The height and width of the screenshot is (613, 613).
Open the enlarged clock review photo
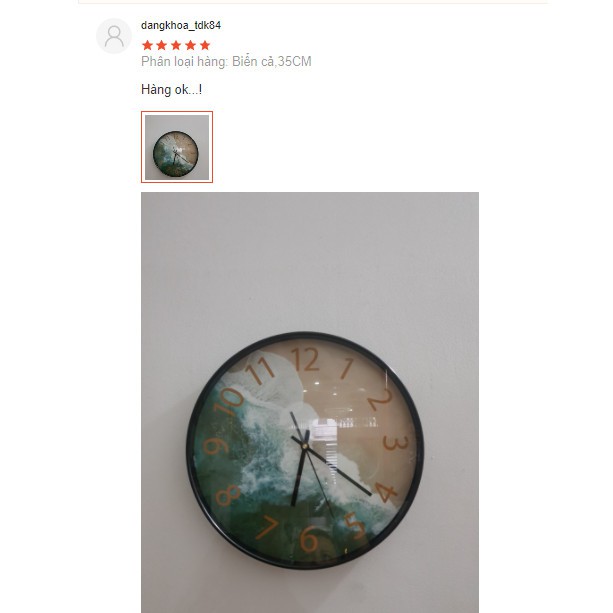coord(310,402)
